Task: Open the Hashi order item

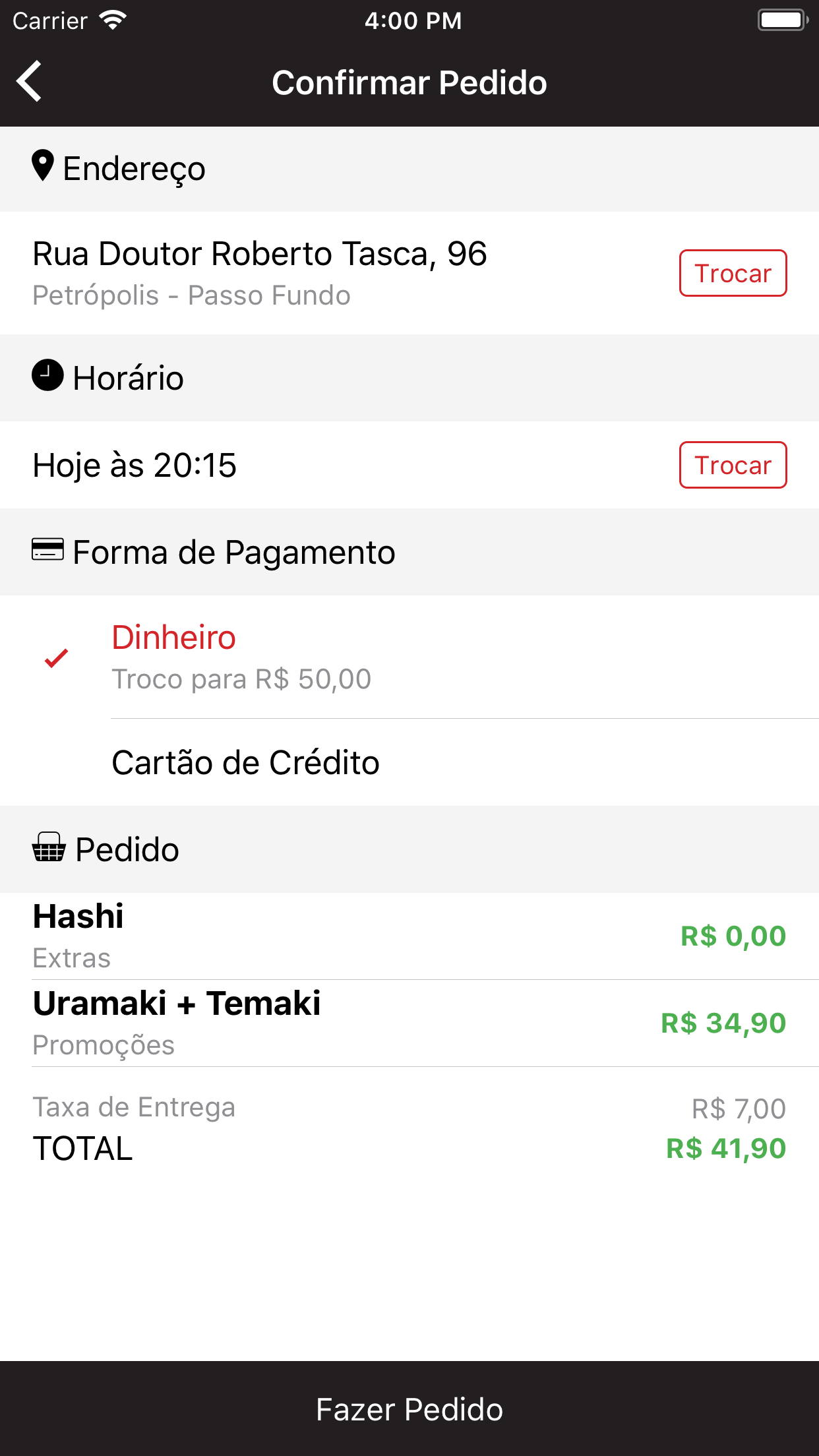Action: click(x=409, y=936)
